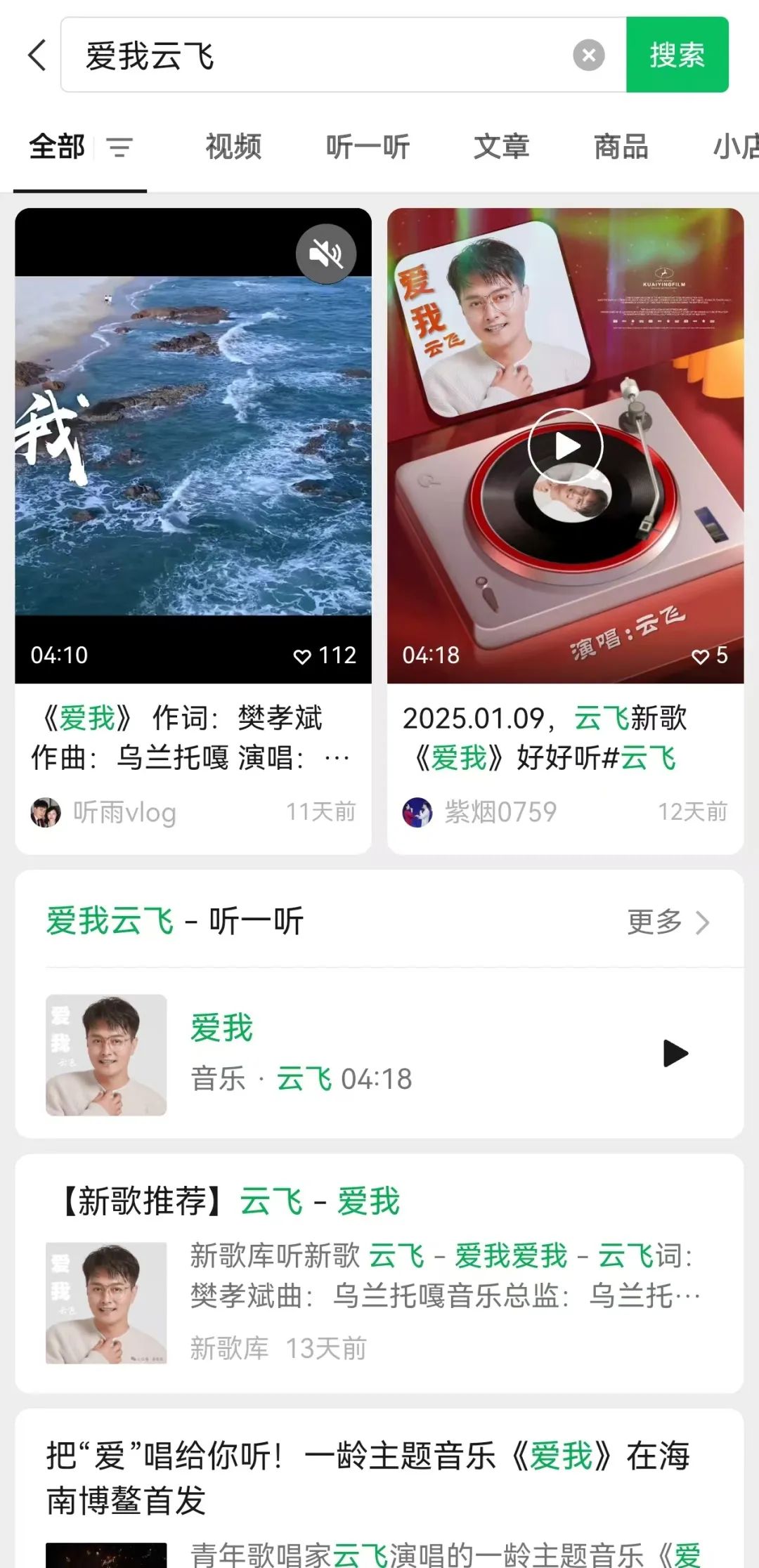Clear the search text

tap(588, 55)
